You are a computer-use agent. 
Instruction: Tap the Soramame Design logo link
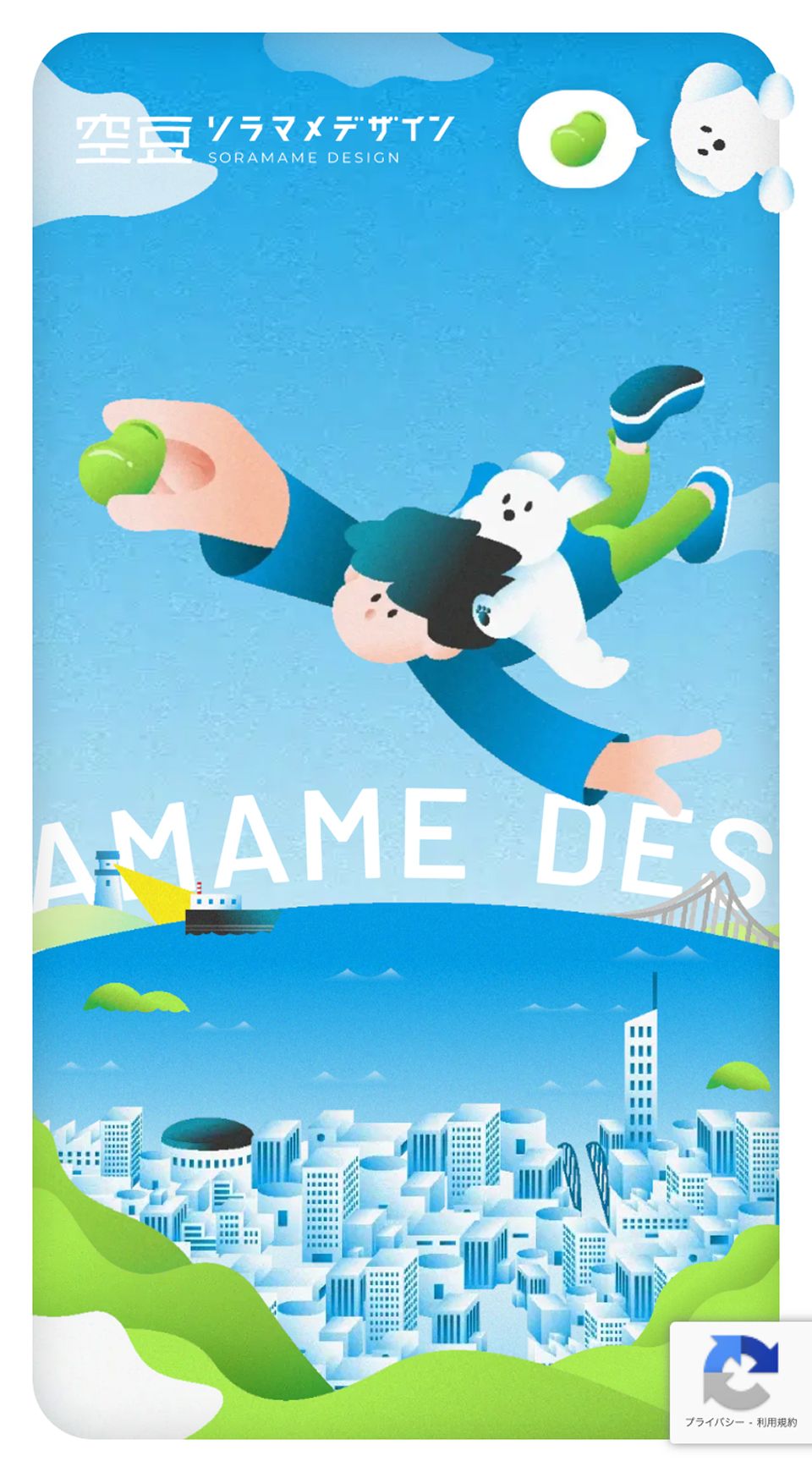click(x=264, y=140)
